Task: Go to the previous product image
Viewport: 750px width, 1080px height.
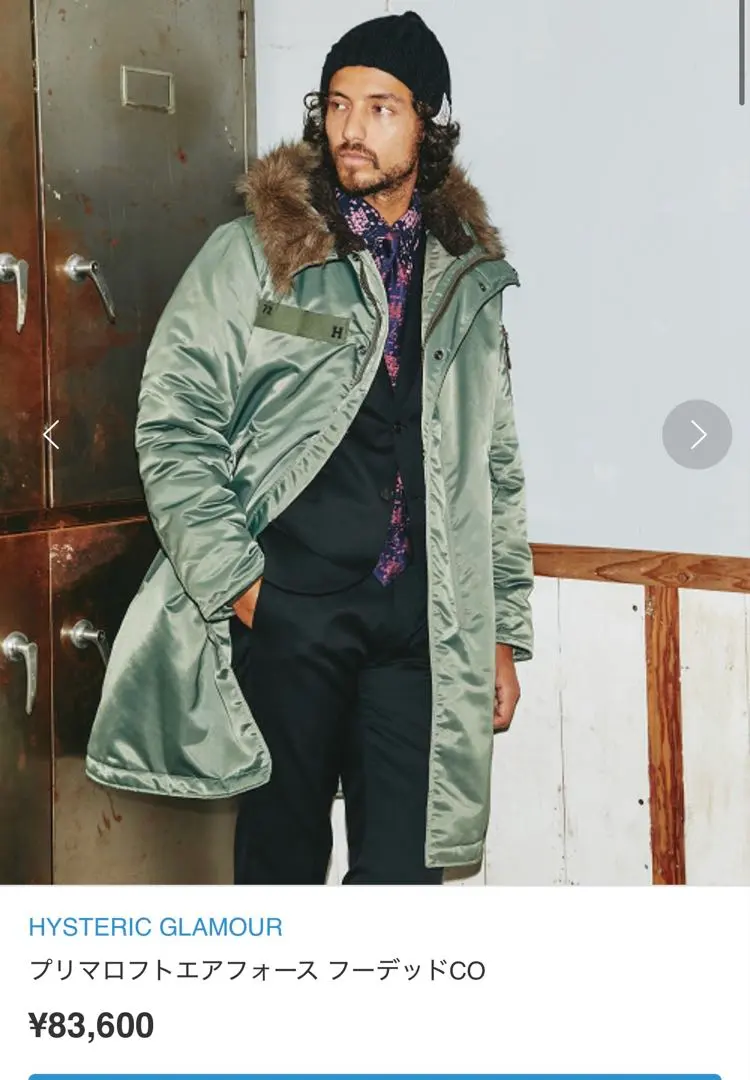Action: [51, 435]
